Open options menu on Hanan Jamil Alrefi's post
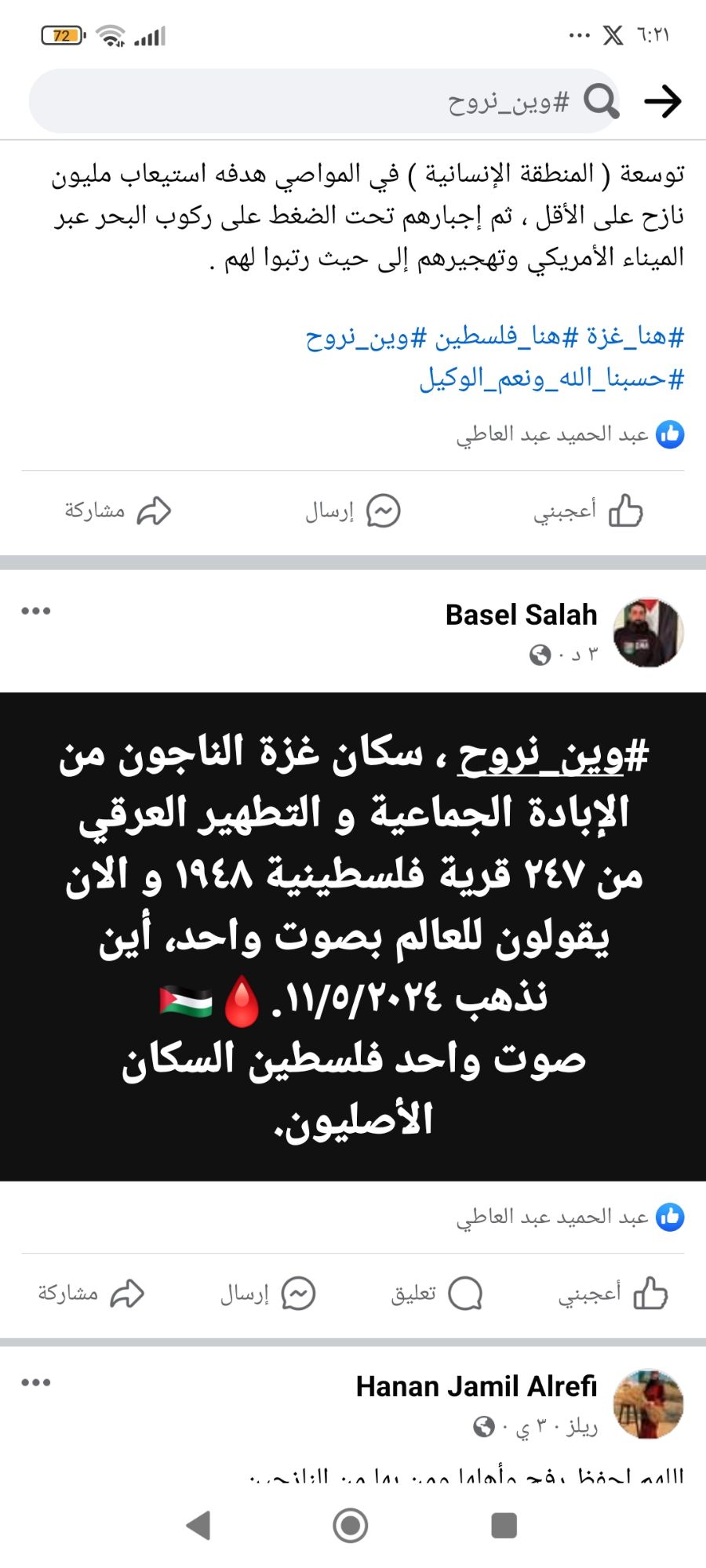 point(36,1382)
